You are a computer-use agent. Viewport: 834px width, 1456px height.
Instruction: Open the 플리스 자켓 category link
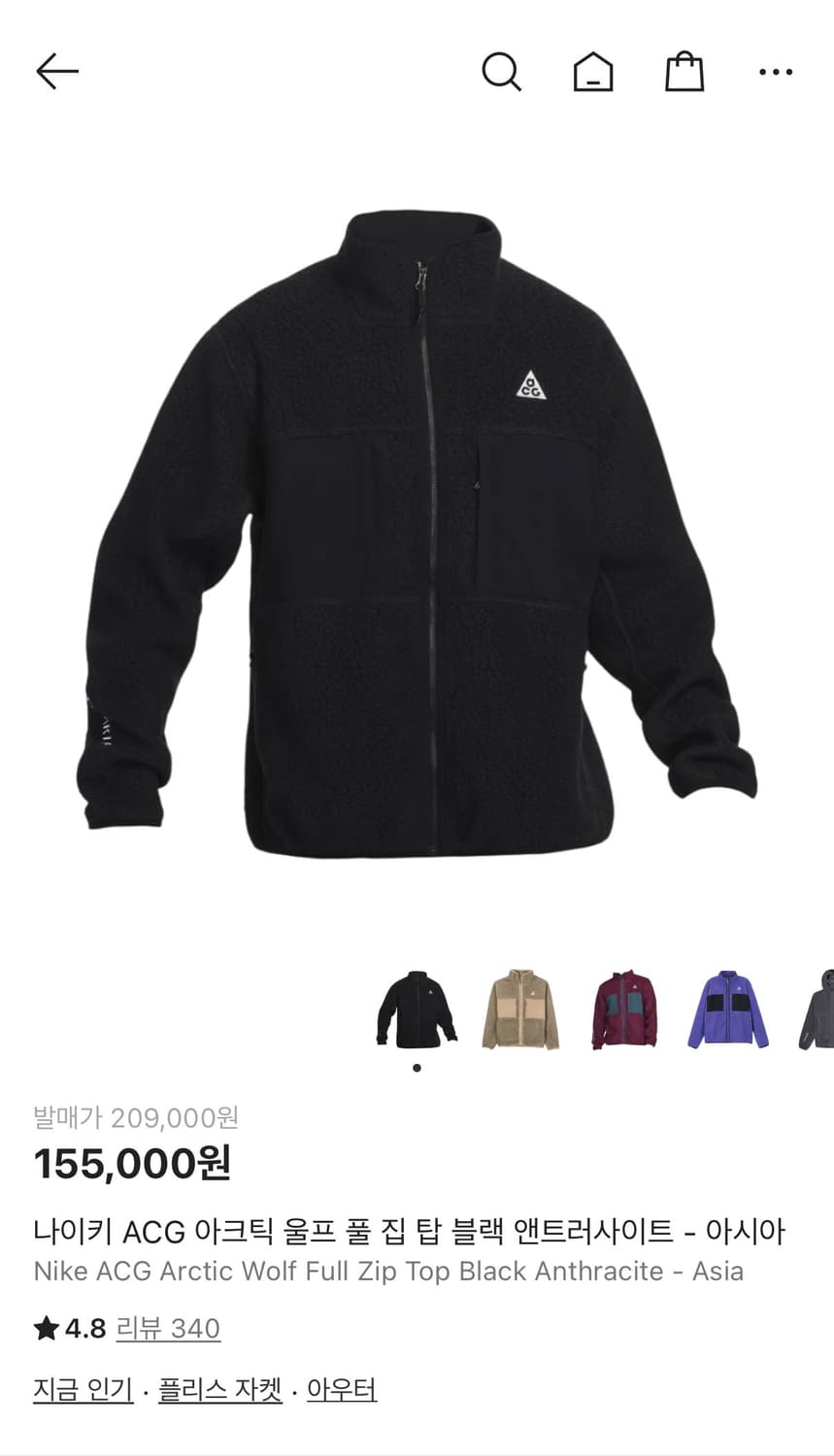(x=218, y=1390)
